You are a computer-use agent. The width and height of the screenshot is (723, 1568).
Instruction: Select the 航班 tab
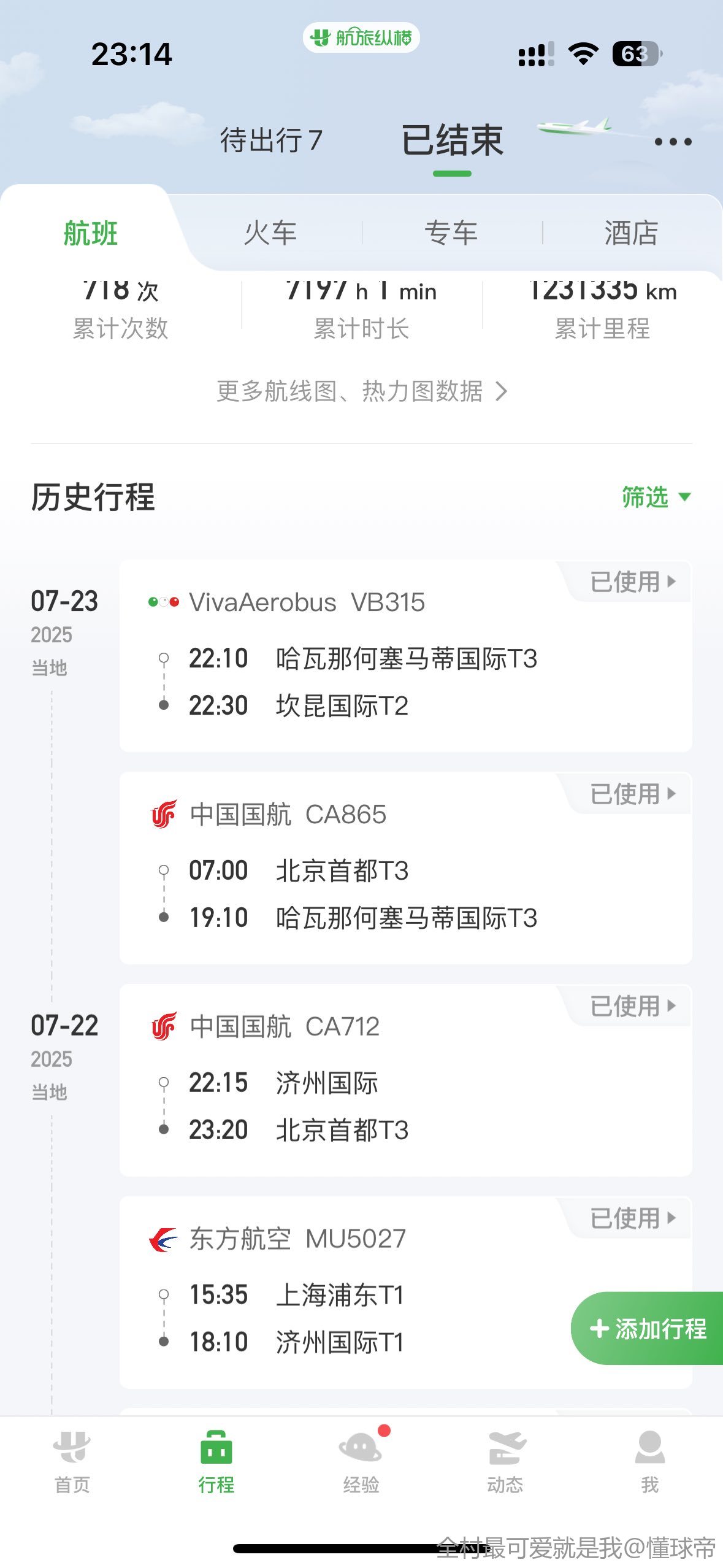pos(91,233)
